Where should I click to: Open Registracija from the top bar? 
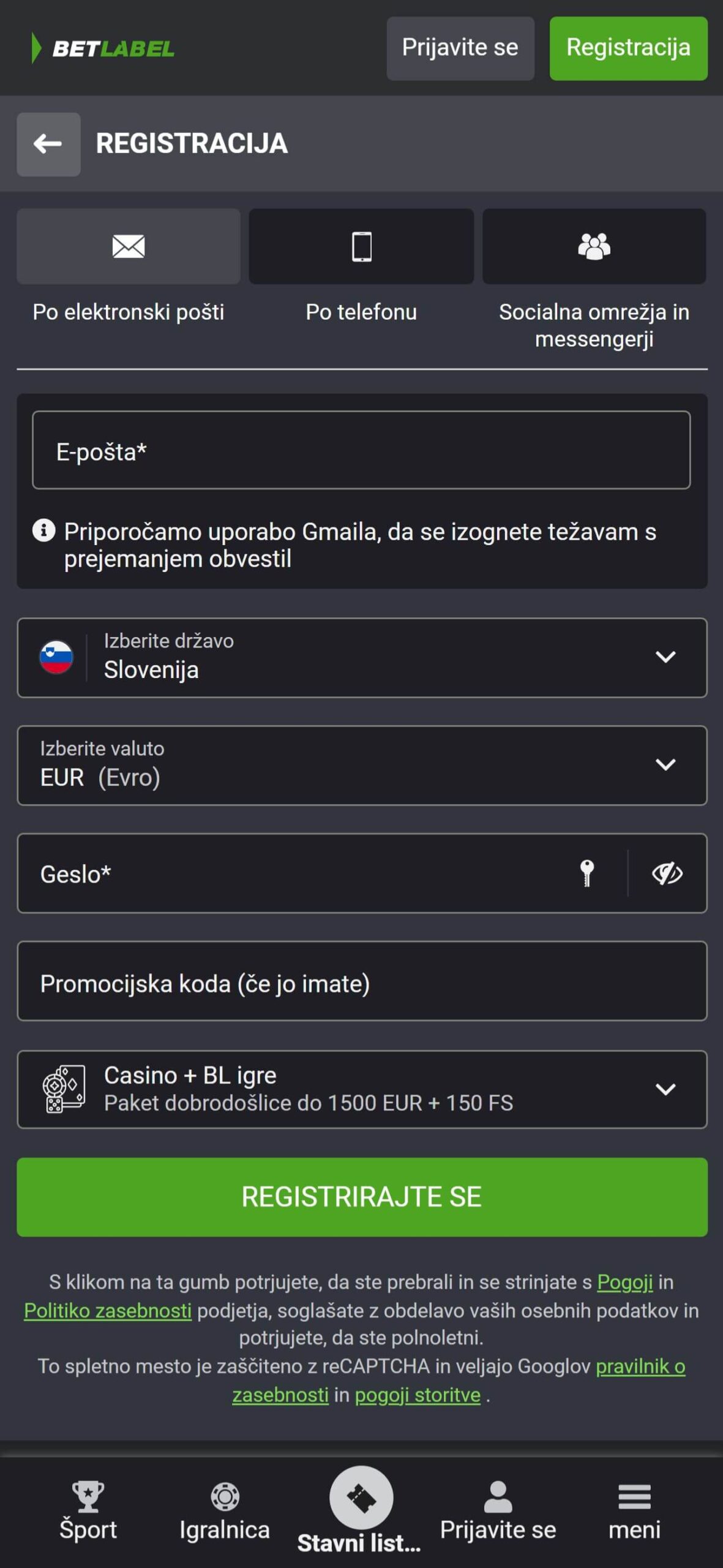[x=628, y=48]
